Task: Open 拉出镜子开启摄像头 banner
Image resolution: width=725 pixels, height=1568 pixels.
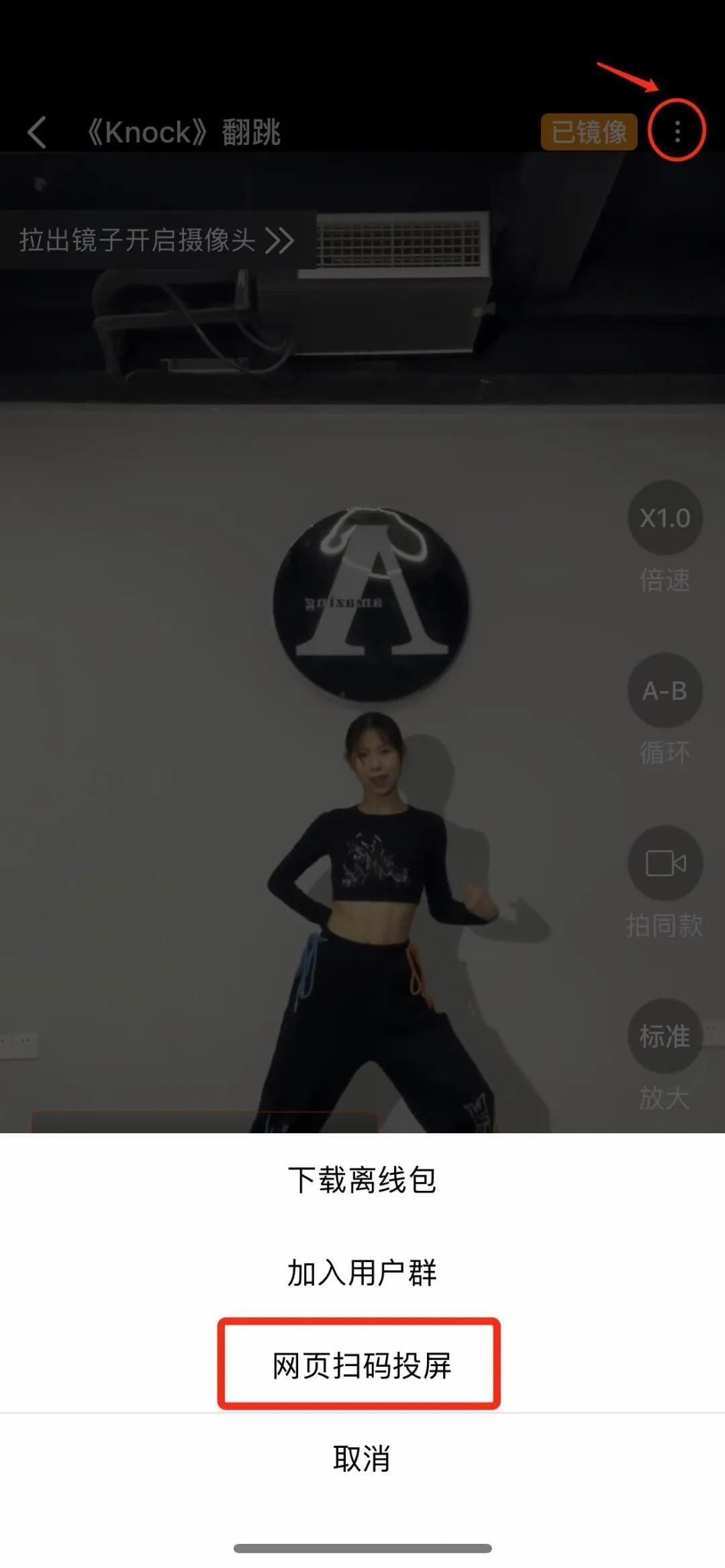Action: pos(157,240)
